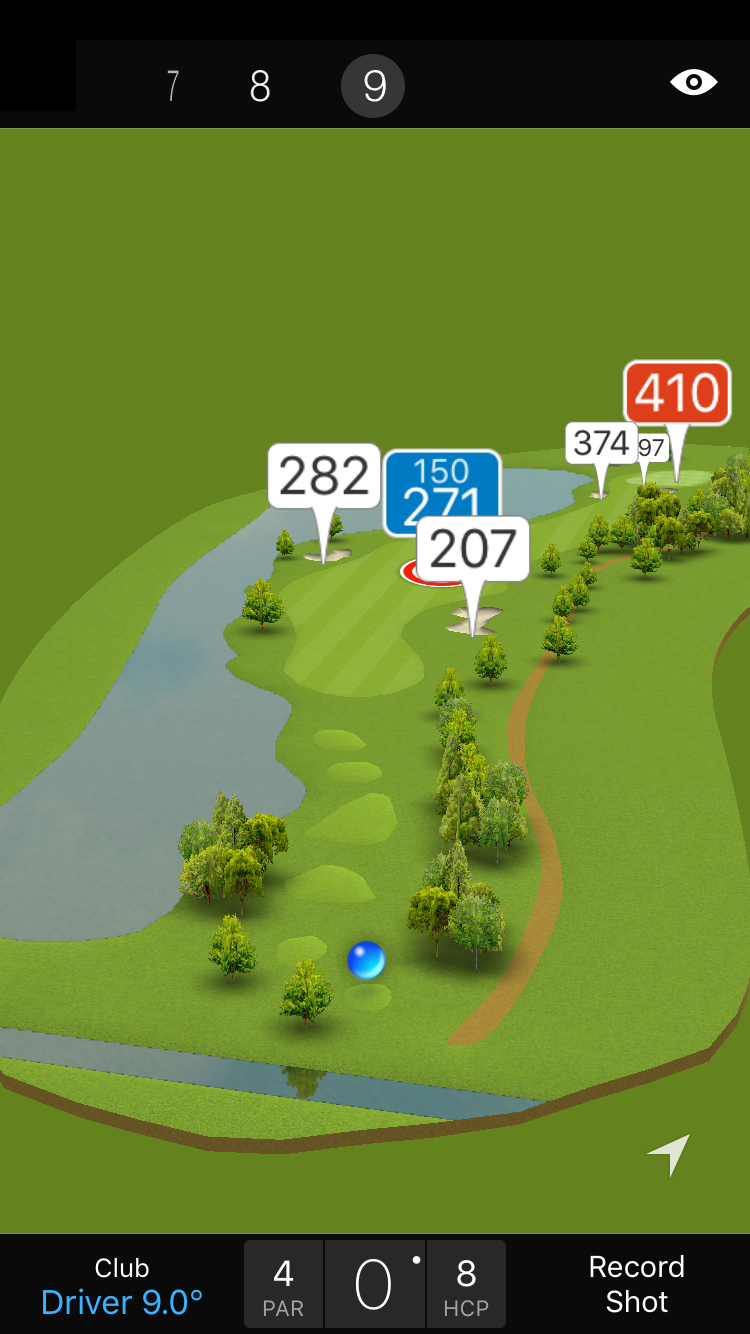Toggle the eye view icon
This screenshot has height=1334, width=750.
tap(693, 82)
